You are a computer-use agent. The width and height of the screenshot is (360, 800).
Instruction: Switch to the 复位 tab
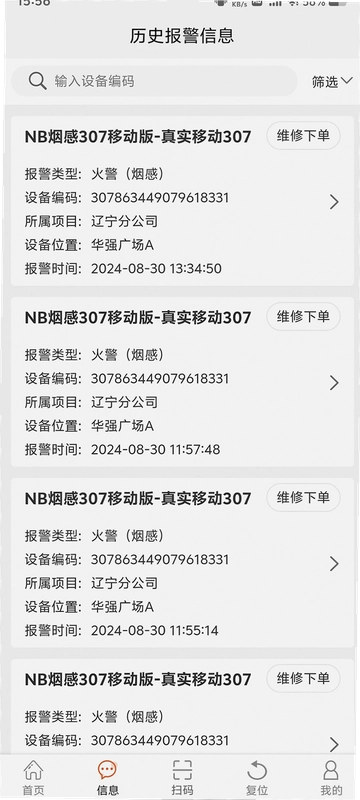pos(256,777)
